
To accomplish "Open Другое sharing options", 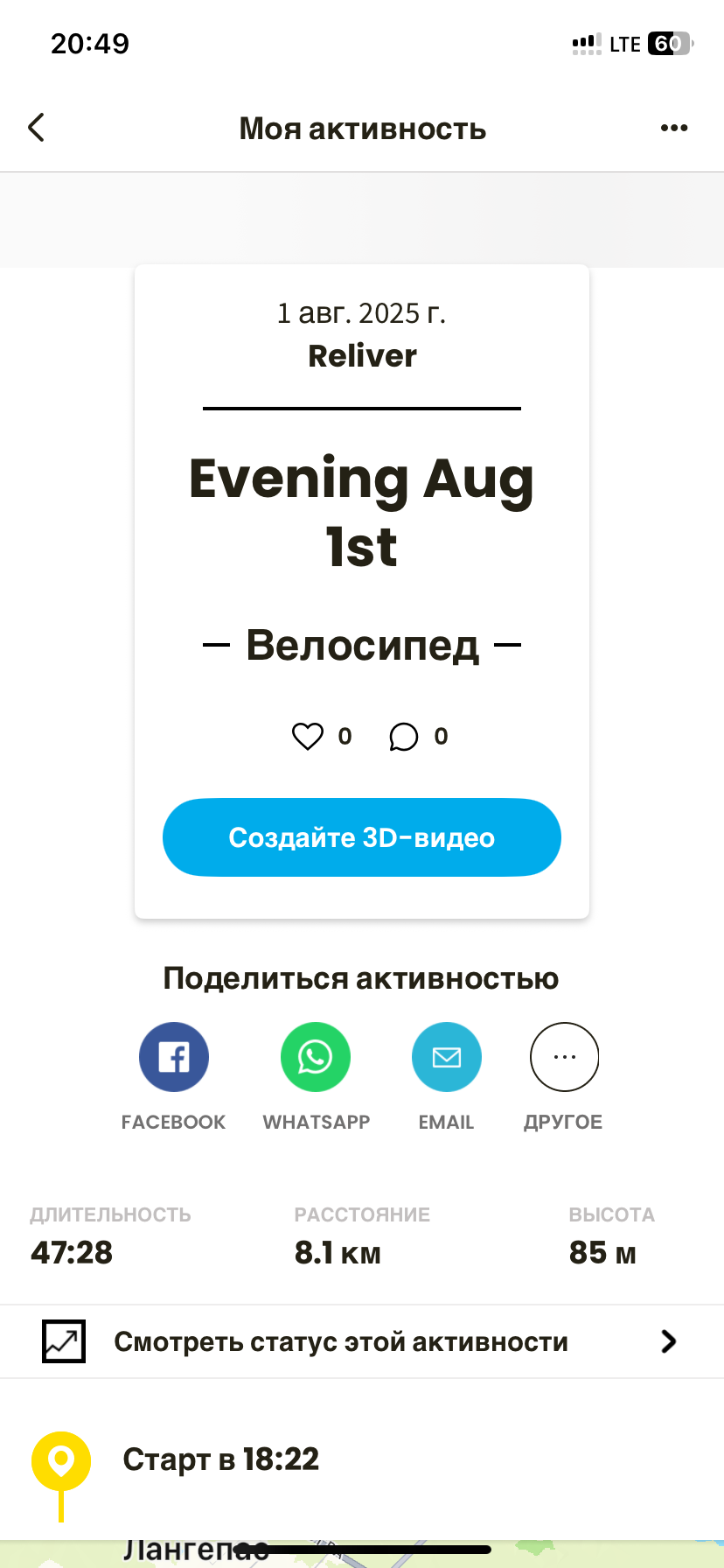I will (565, 1057).
